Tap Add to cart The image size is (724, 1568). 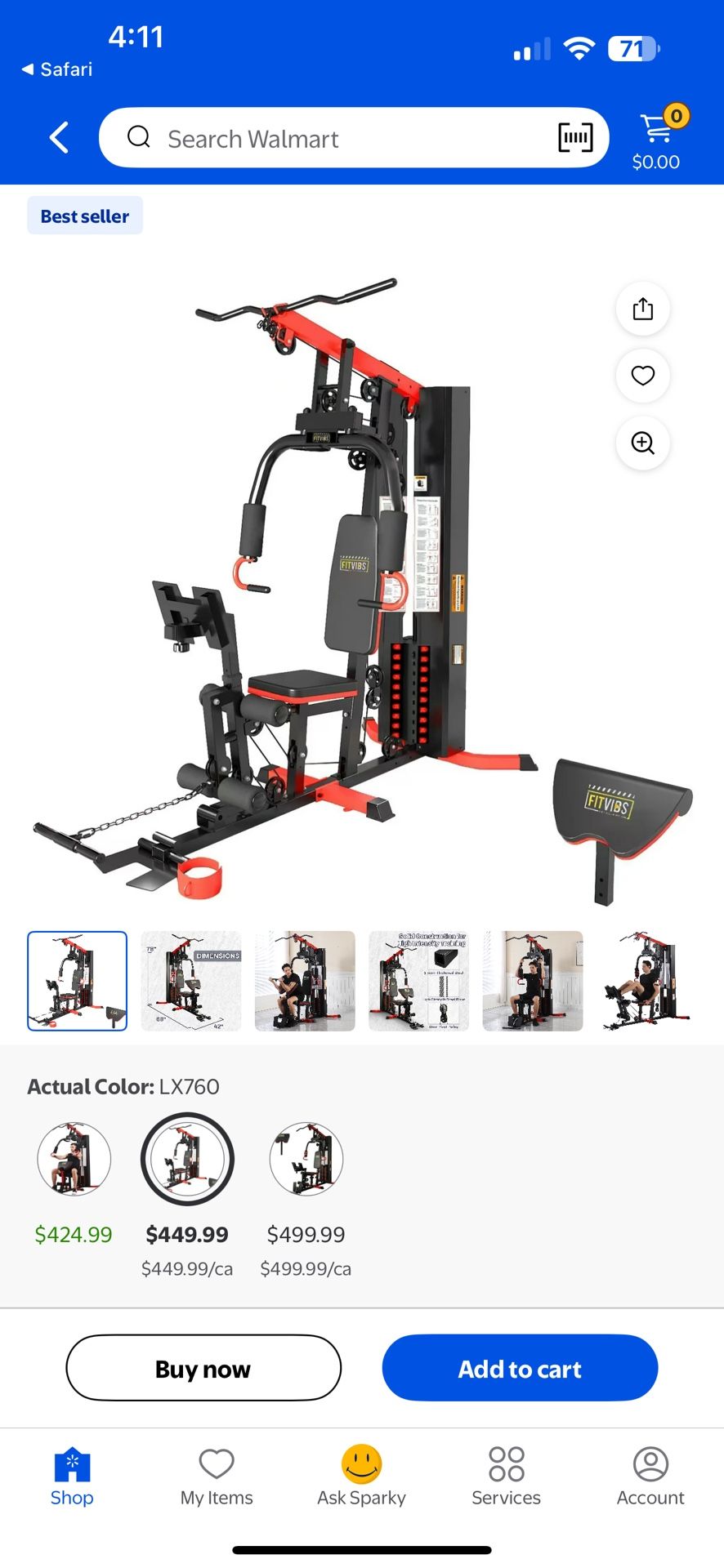(519, 1368)
